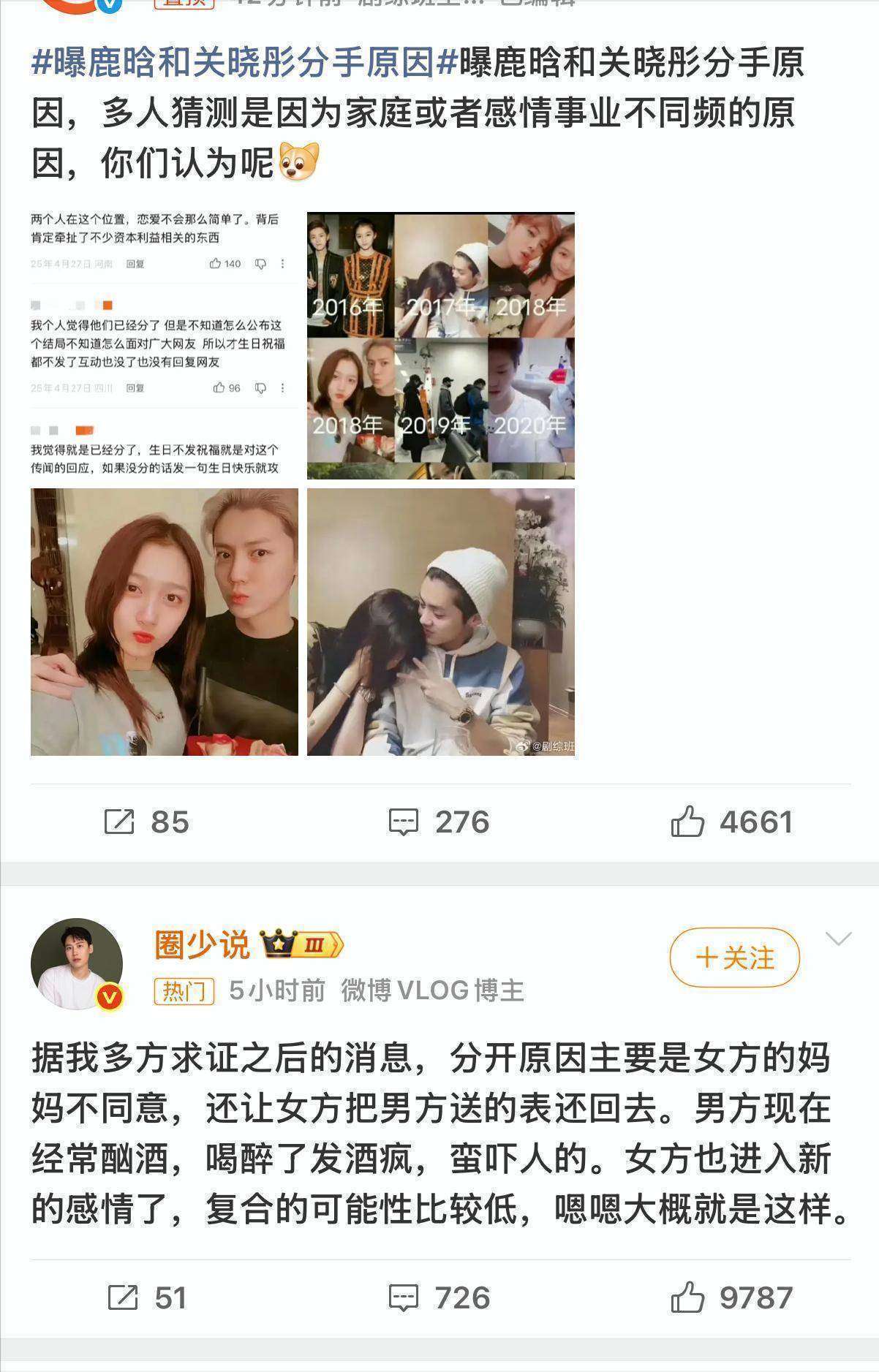
Task: Repost the post with 85 shares
Action: 147,822
